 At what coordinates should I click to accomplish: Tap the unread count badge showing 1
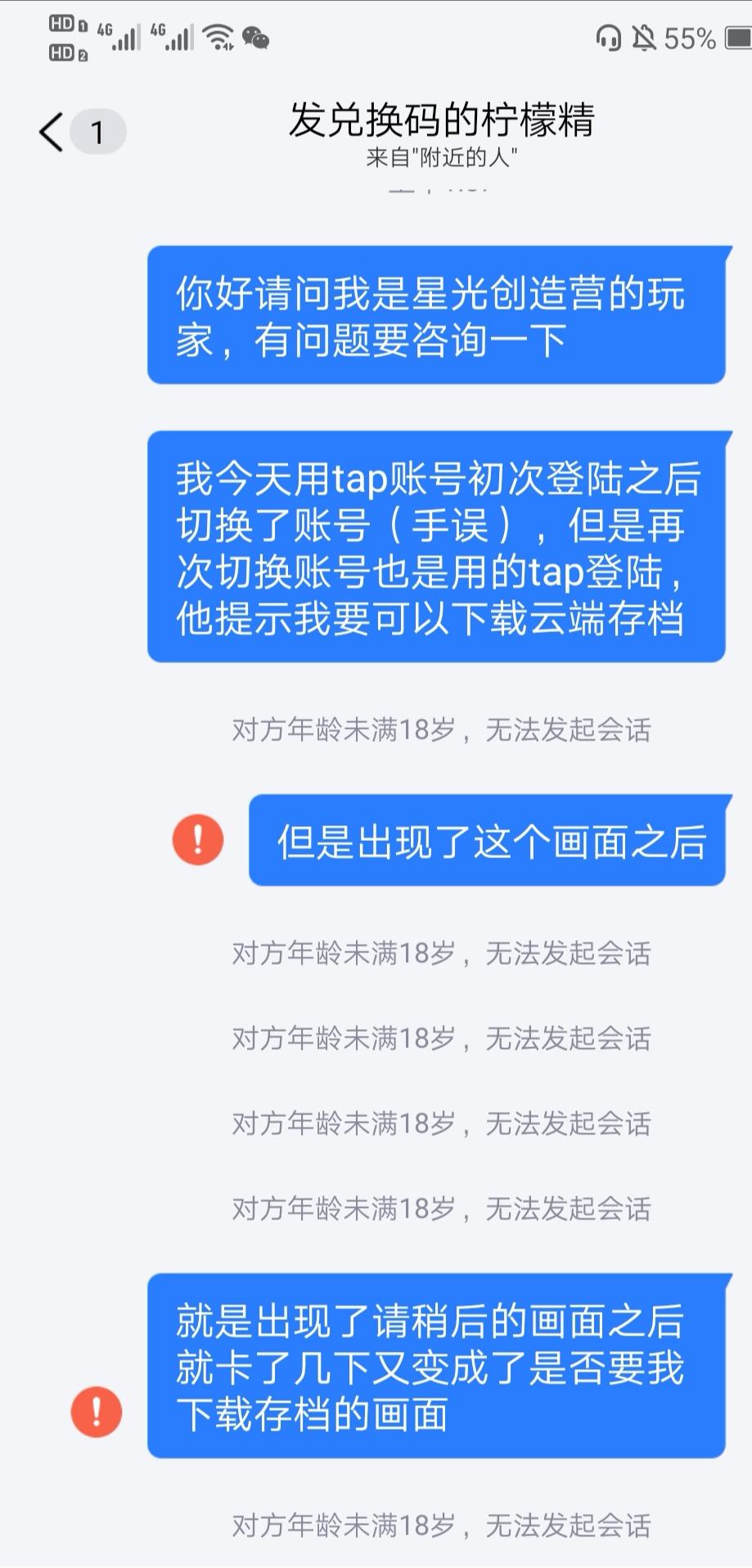click(97, 133)
